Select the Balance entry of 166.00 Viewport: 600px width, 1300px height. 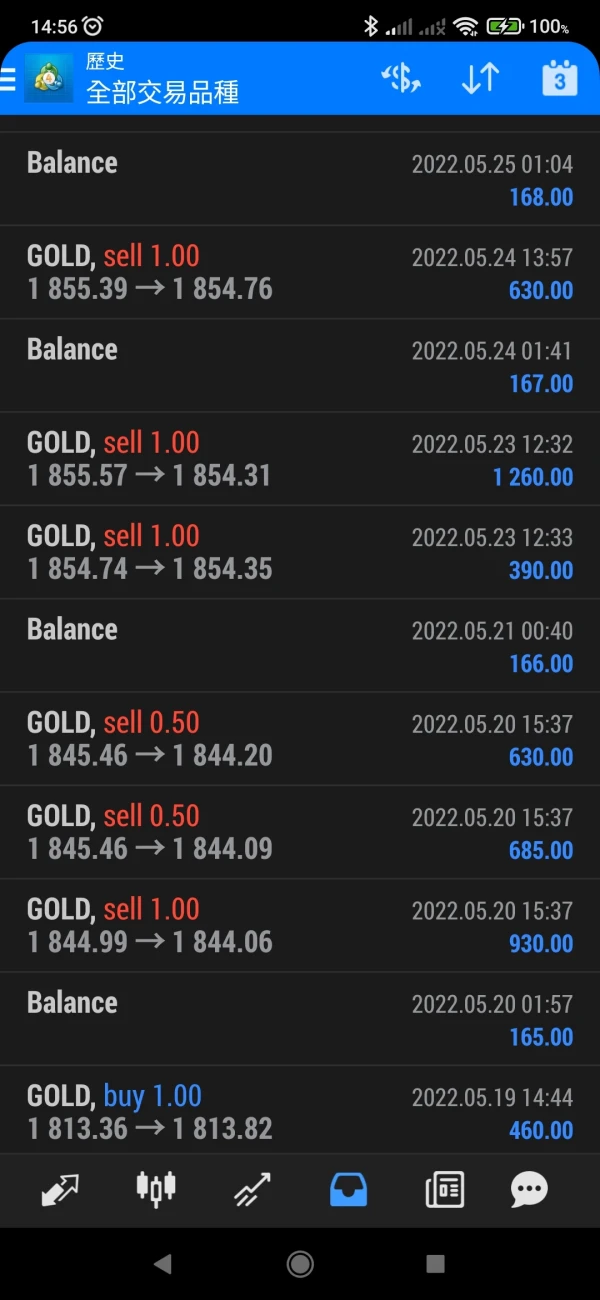pos(300,645)
